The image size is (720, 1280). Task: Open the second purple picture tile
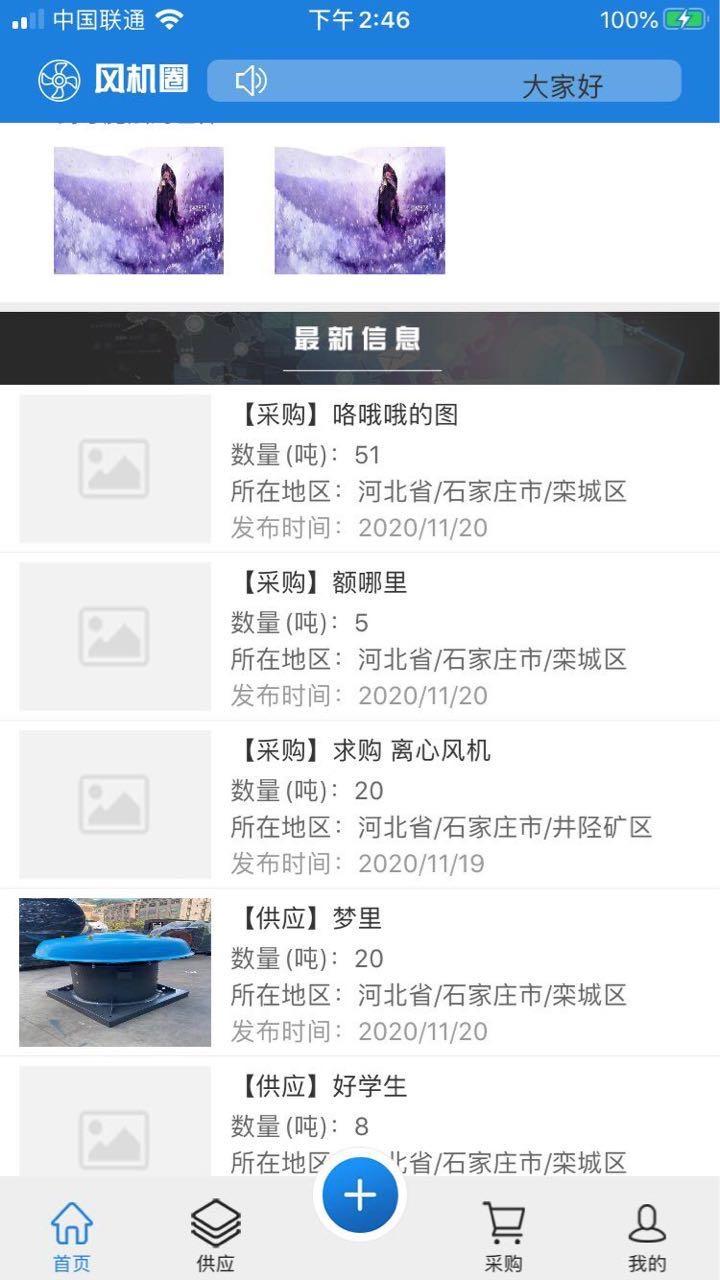[x=360, y=210]
